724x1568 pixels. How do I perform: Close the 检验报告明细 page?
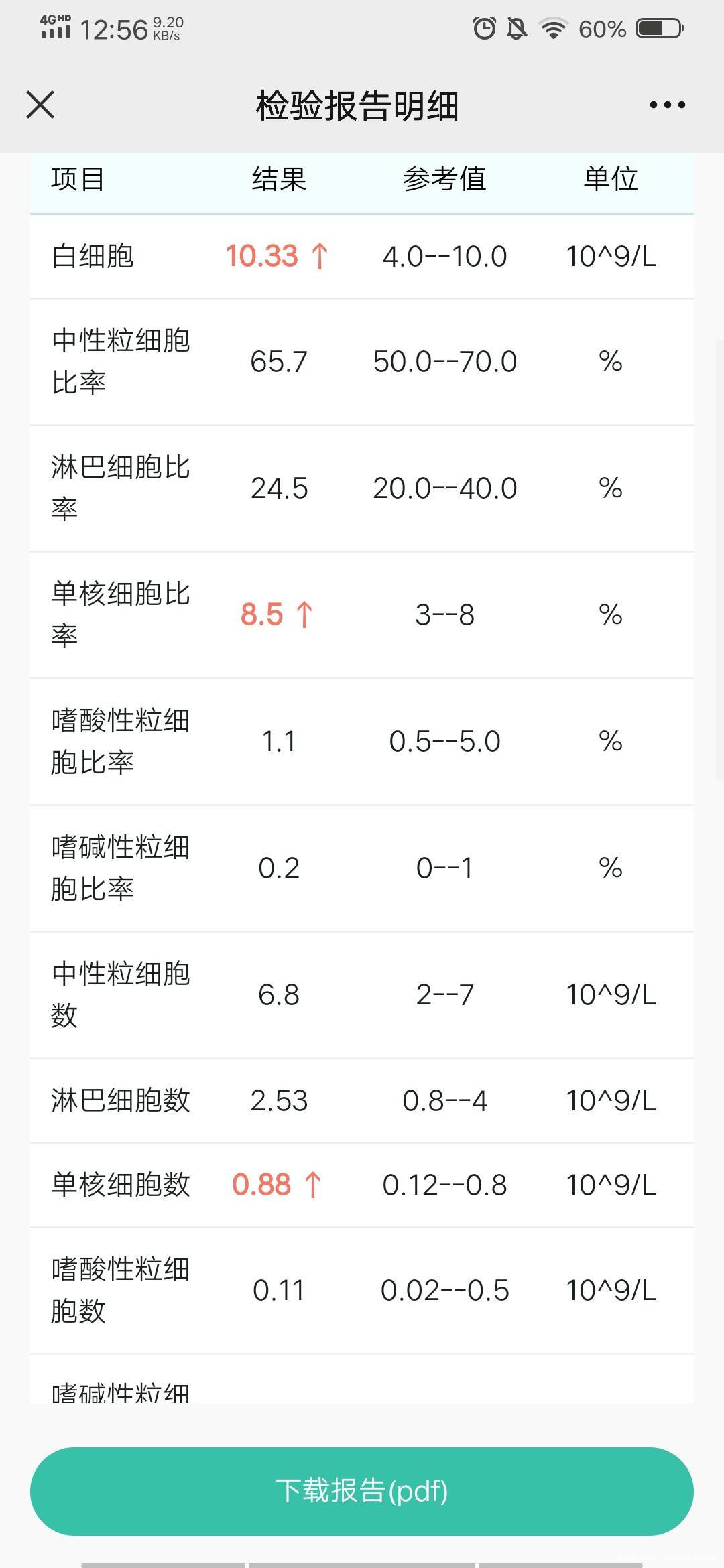[x=40, y=104]
